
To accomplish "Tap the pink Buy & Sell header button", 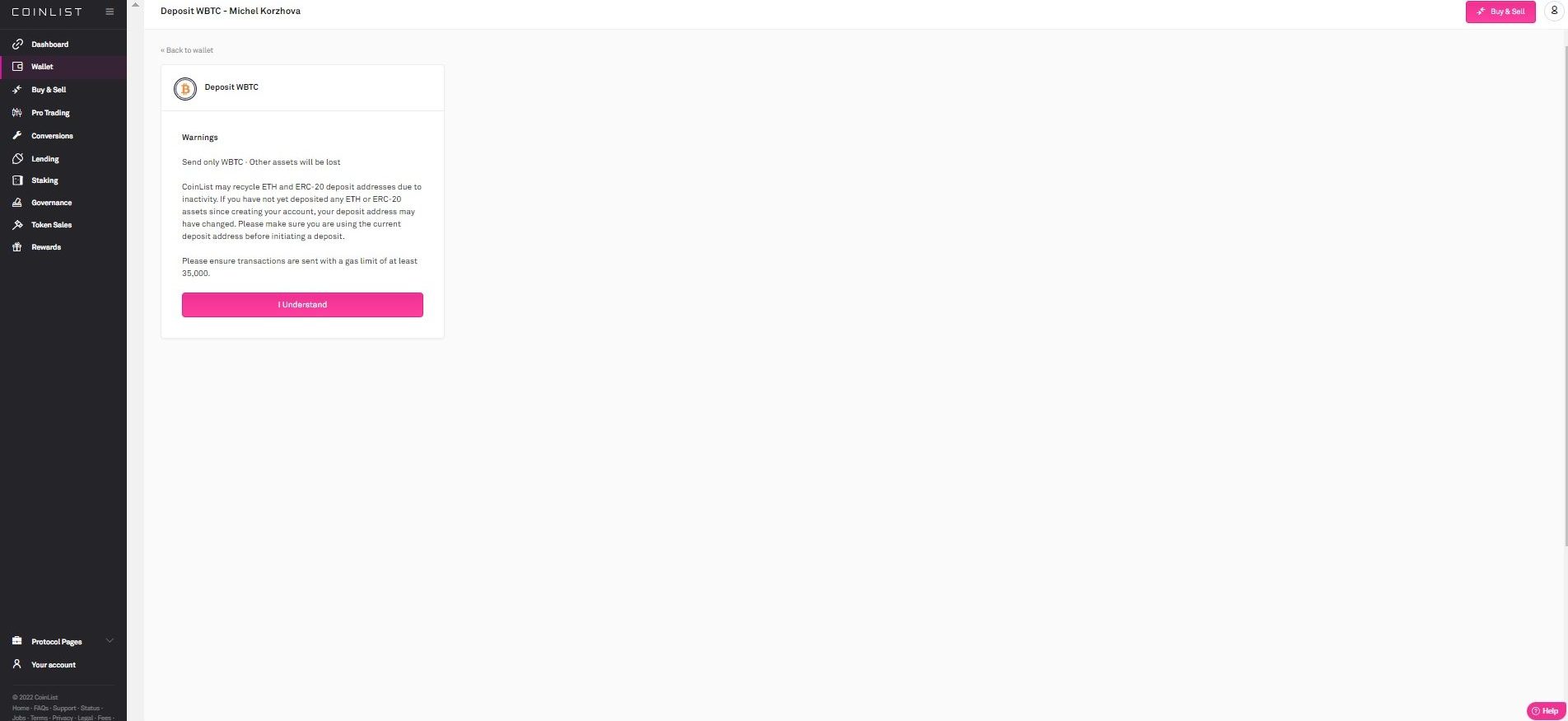I will click(x=1500, y=12).
